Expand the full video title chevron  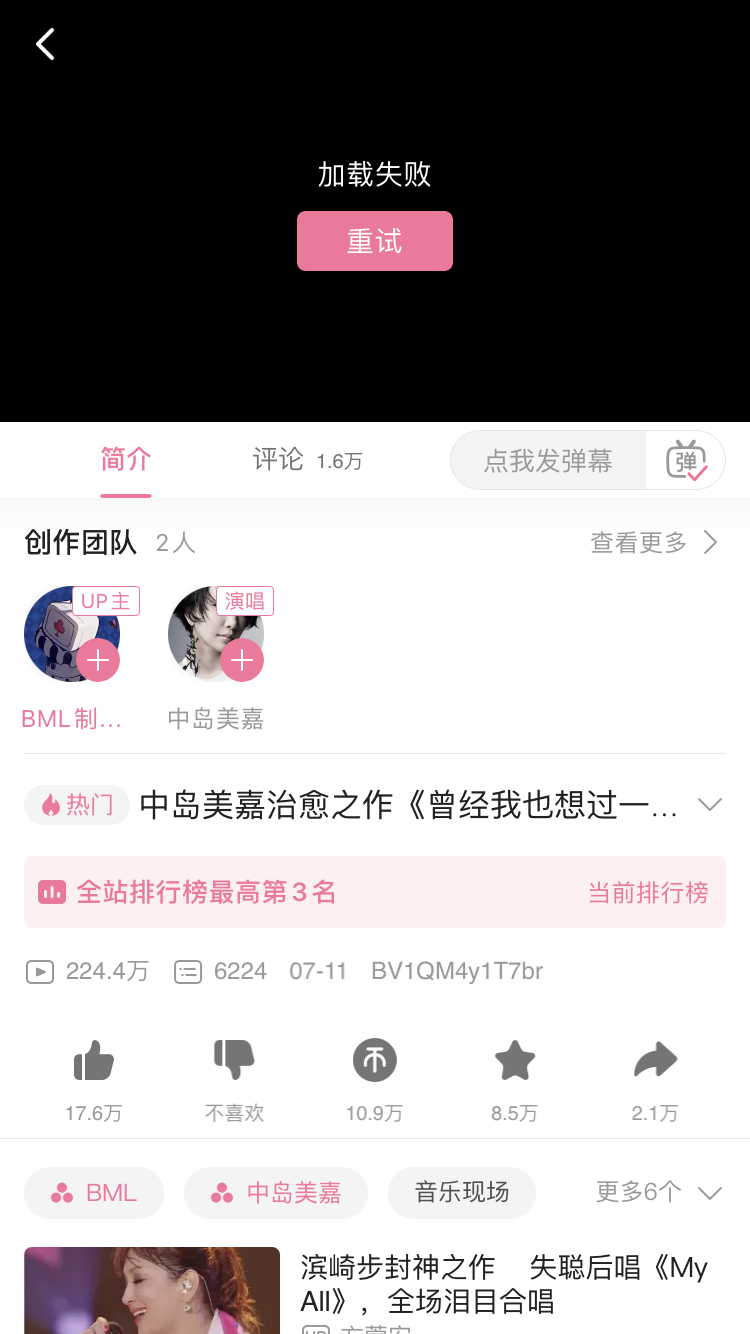pos(710,804)
